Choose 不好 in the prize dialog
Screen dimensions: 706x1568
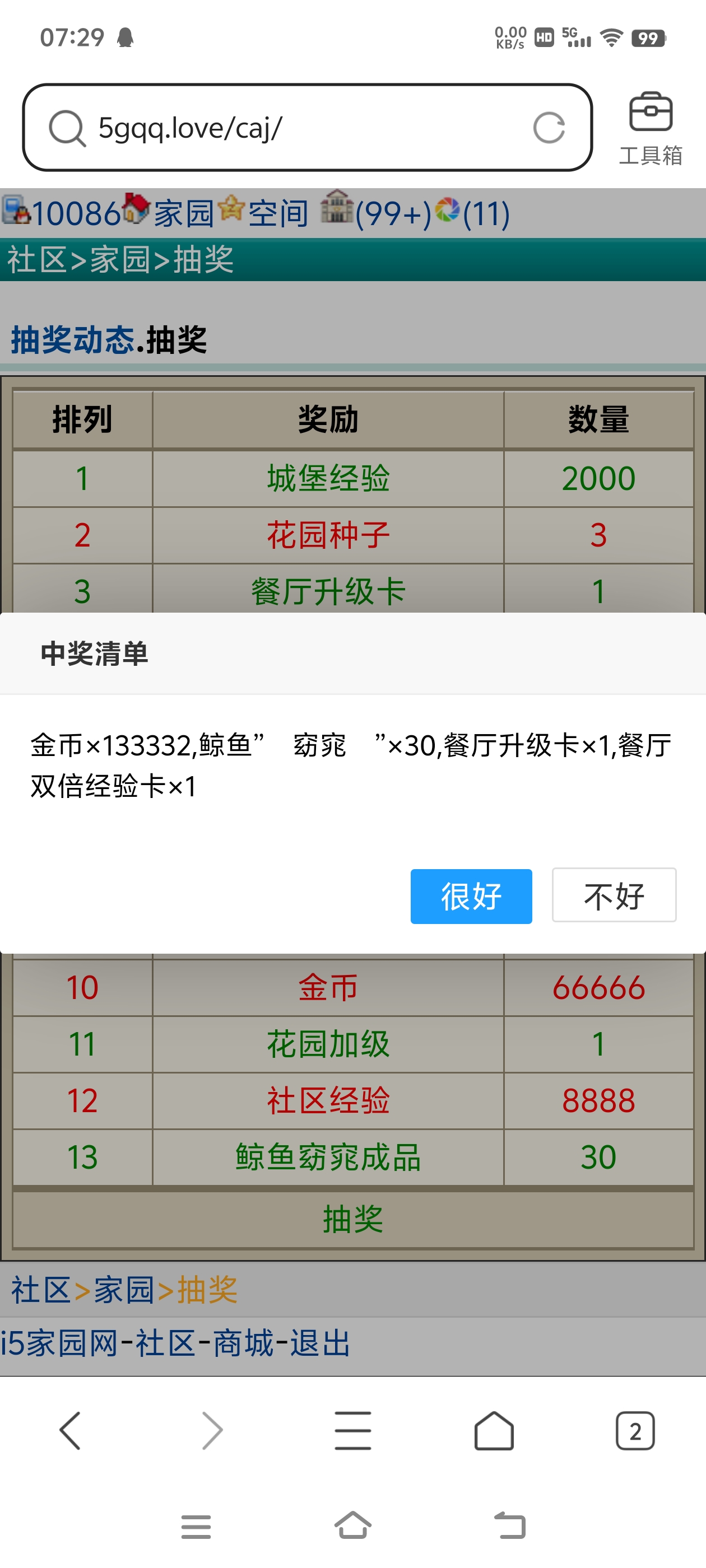[614, 895]
